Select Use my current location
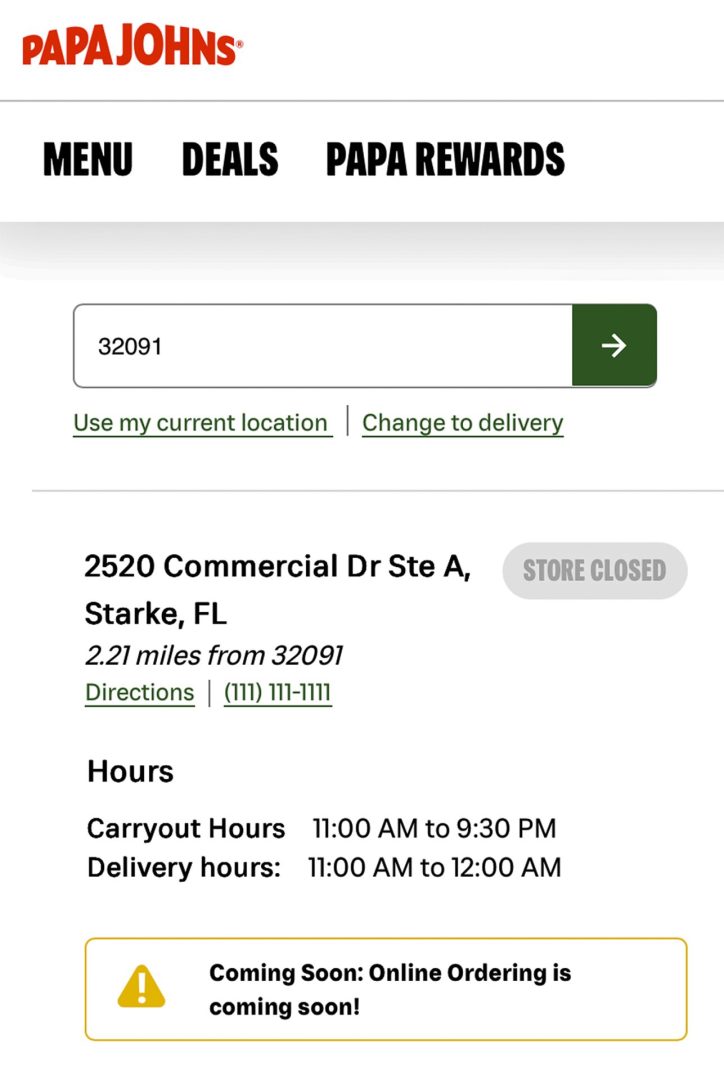The image size is (724, 1080). [201, 423]
